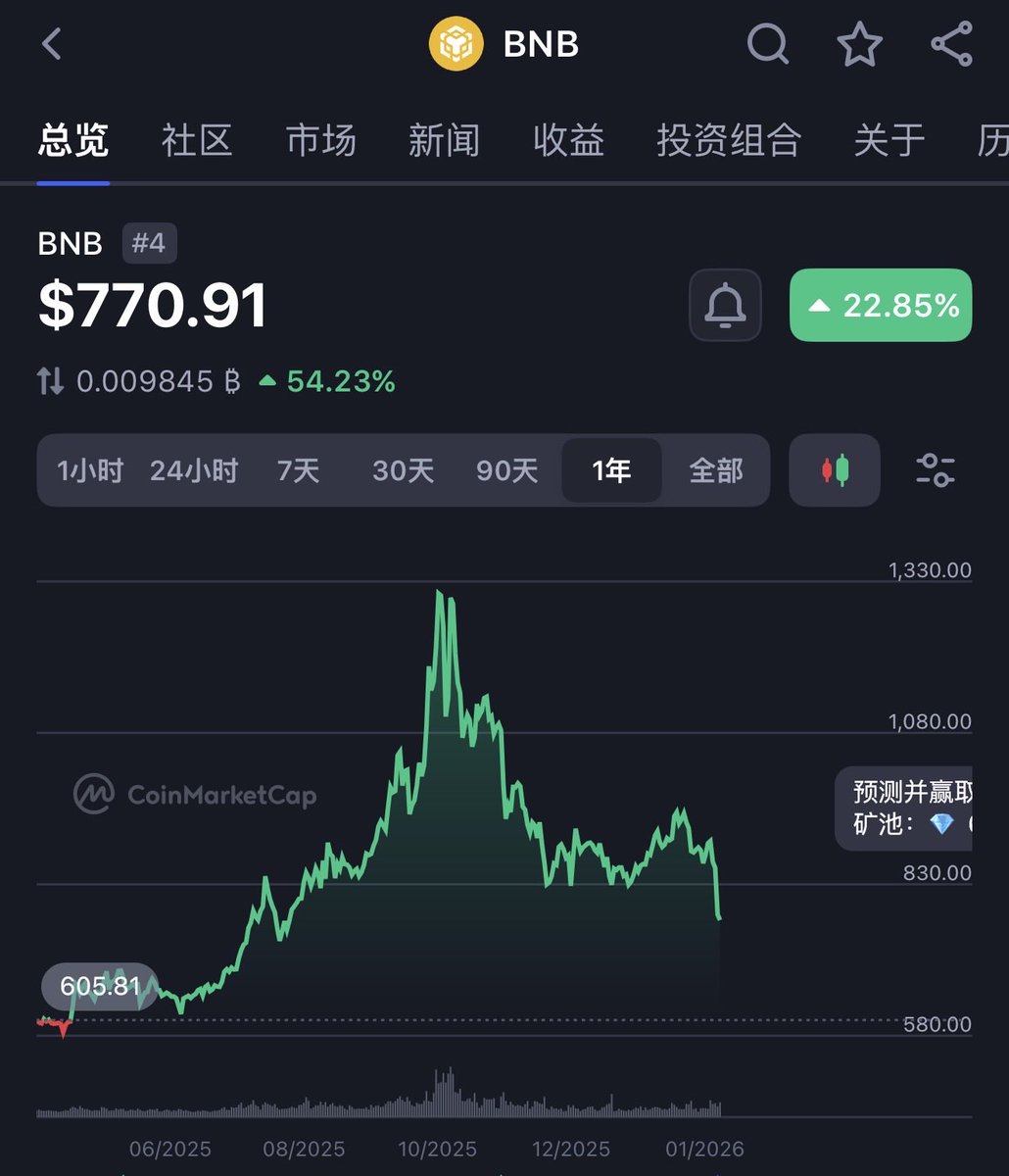Select the 90天 chart range
1009x1176 pixels.
tap(506, 471)
